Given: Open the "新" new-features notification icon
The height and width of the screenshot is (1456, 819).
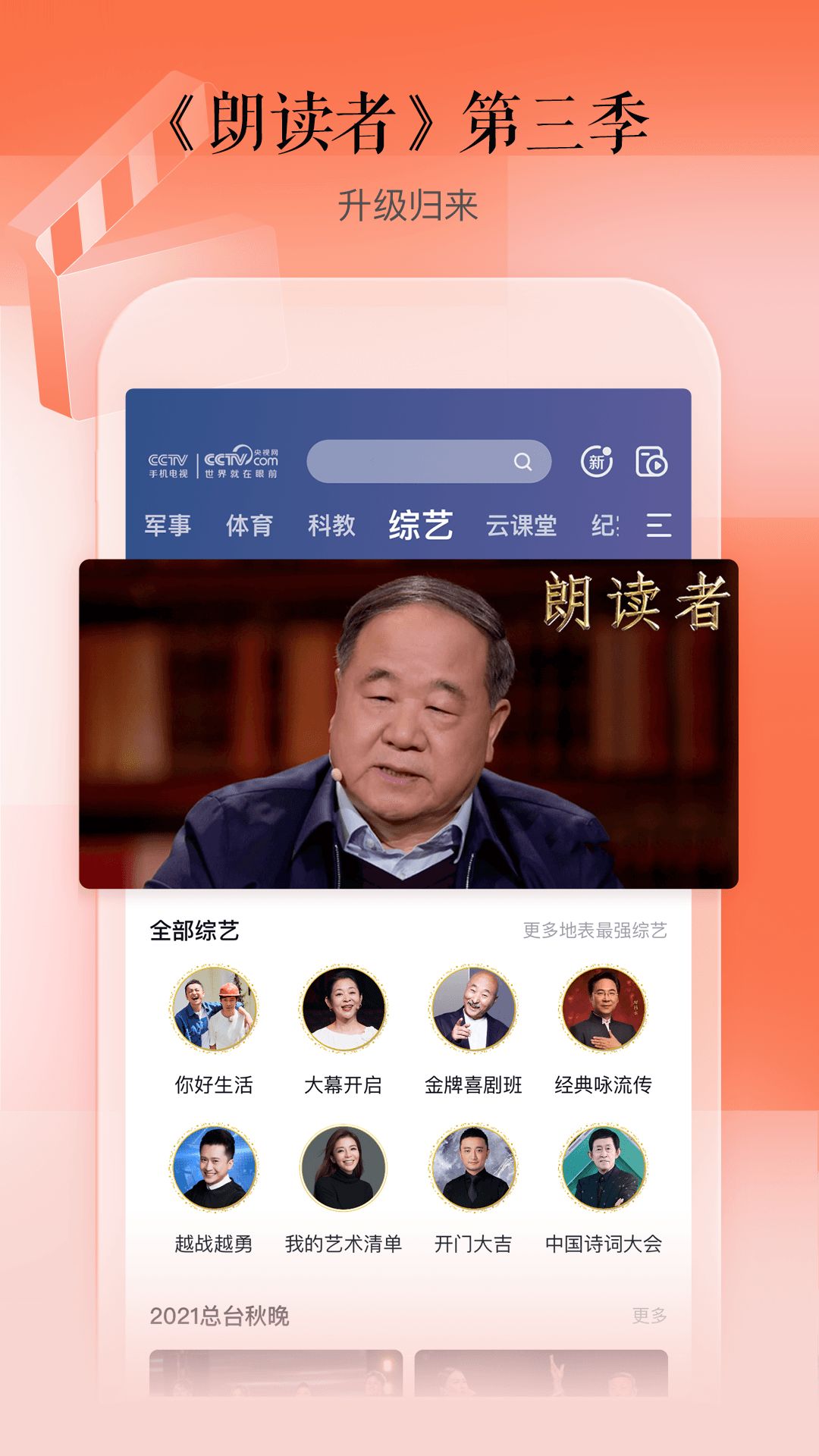Looking at the screenshot, I should [x=598, y=460].
